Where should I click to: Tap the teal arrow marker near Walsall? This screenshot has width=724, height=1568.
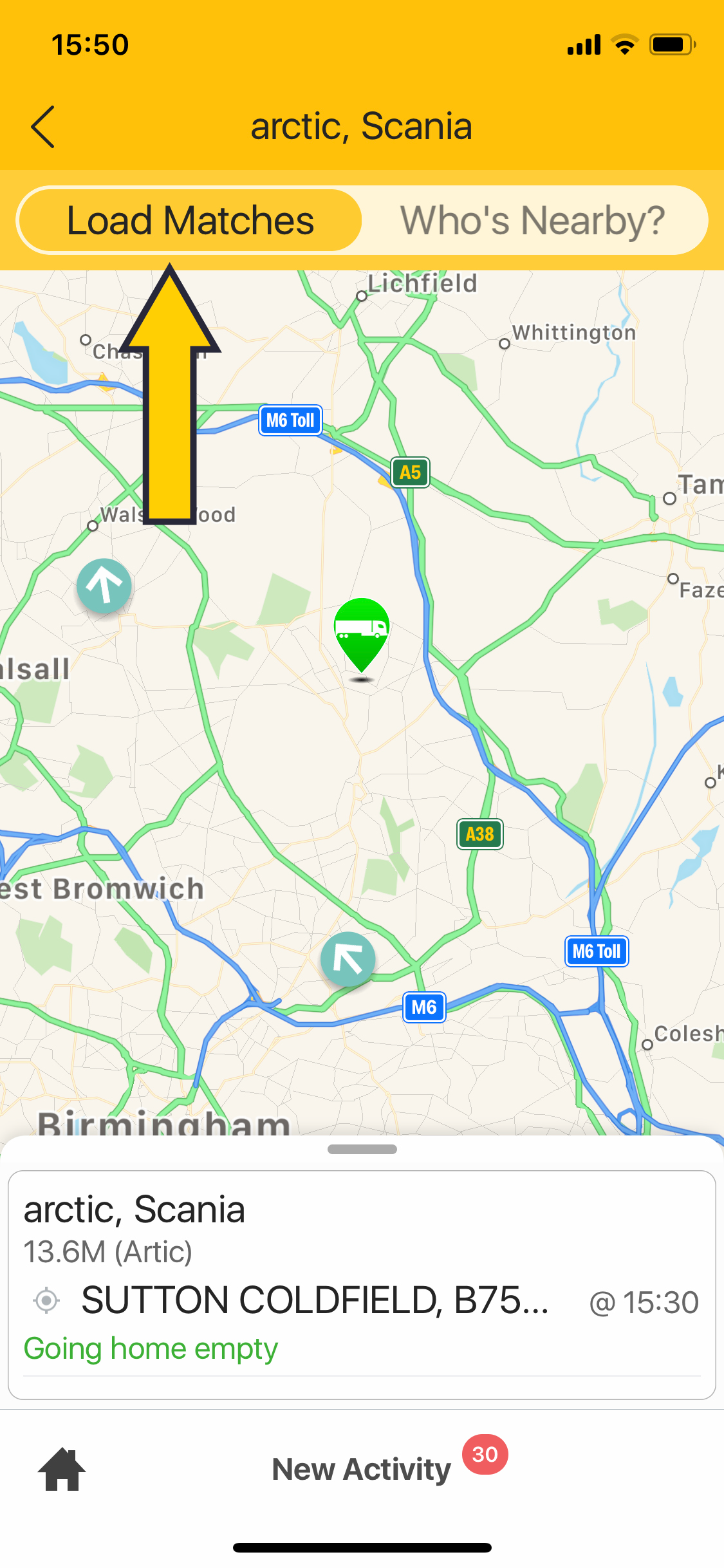(x=104, y=585)
